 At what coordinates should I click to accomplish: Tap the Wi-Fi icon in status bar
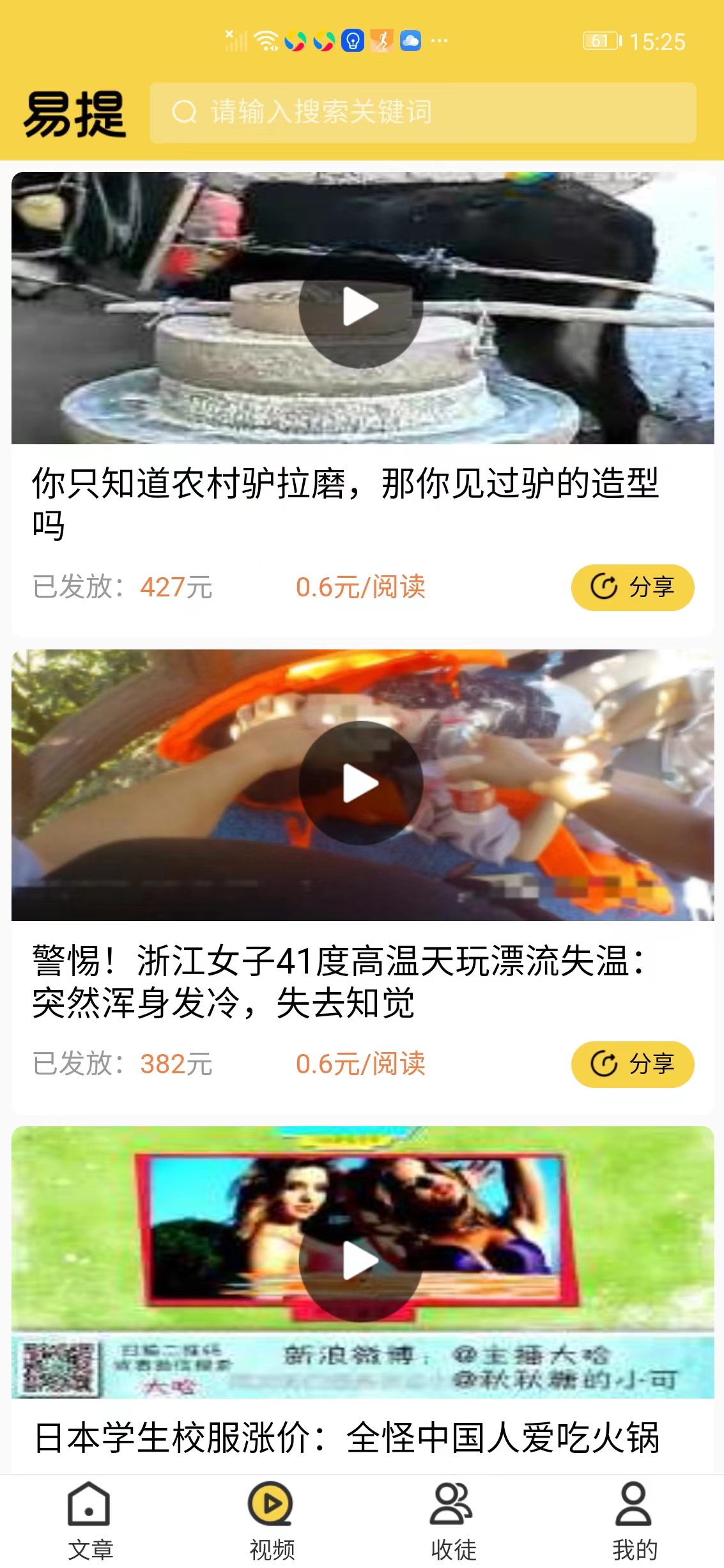[x=266, y=40]
